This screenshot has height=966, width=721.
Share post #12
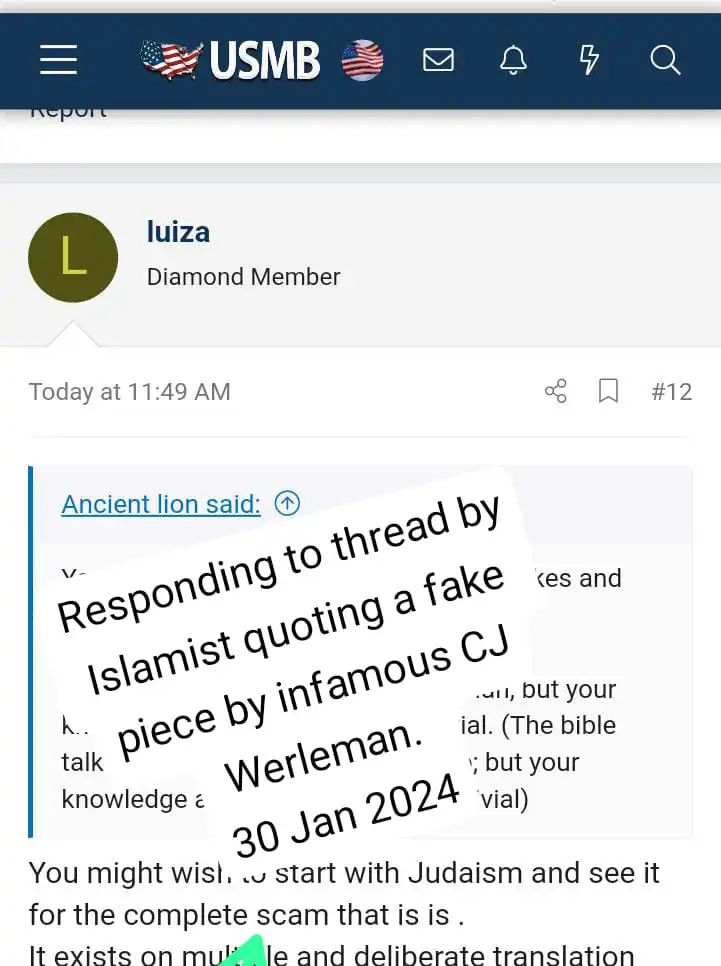(556, 391)
